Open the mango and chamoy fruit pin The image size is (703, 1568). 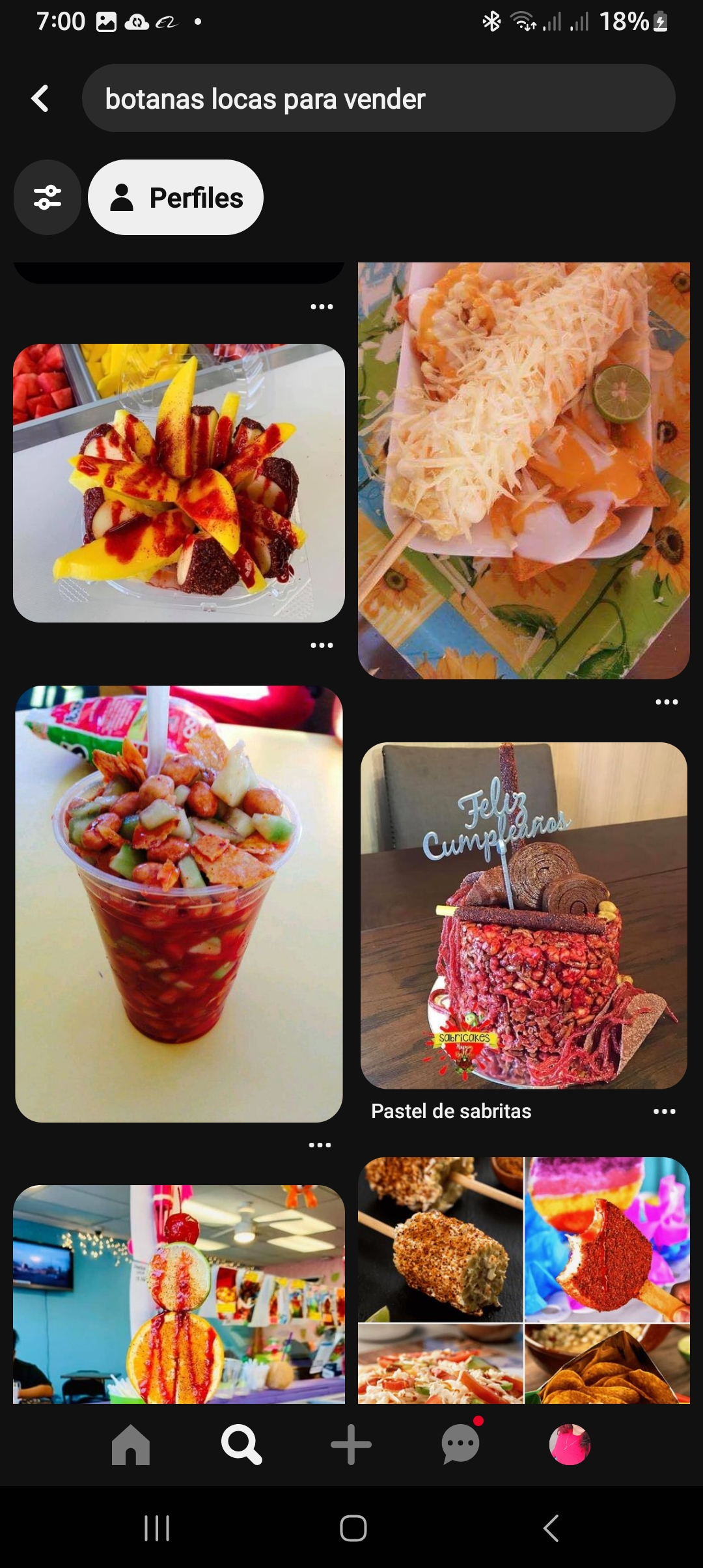point(179,483)
